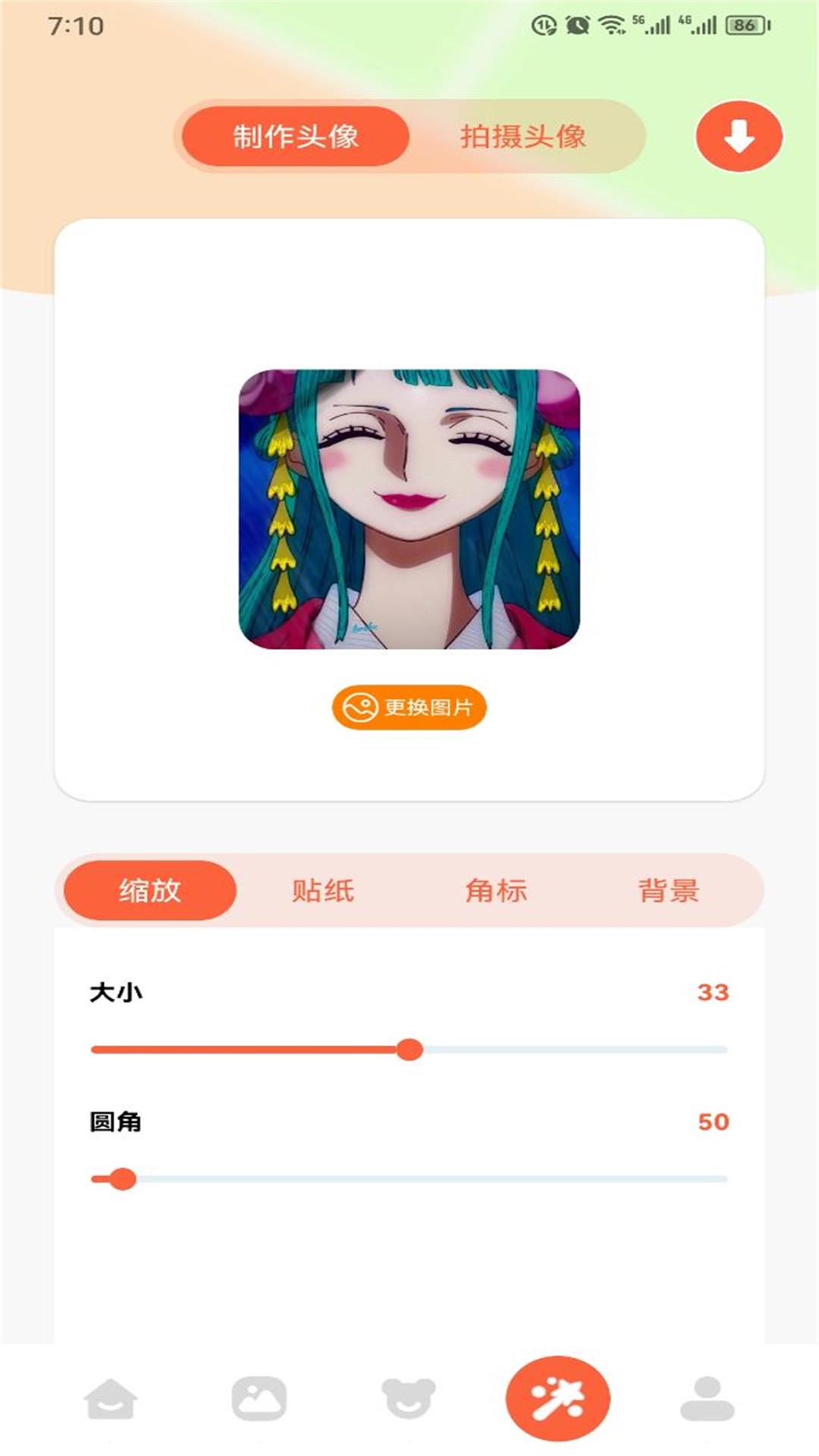Tap the 更换图片 button
This screenshot has height=1456, width=819.
409,708
